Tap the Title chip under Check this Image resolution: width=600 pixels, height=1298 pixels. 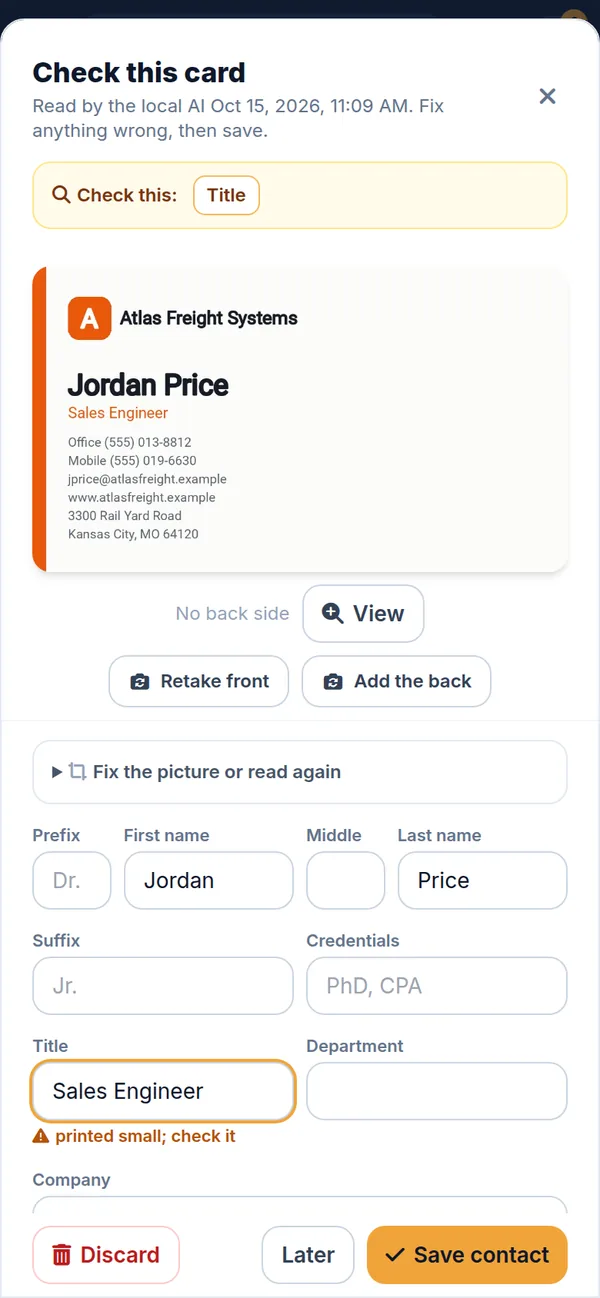tap(226, 195)
